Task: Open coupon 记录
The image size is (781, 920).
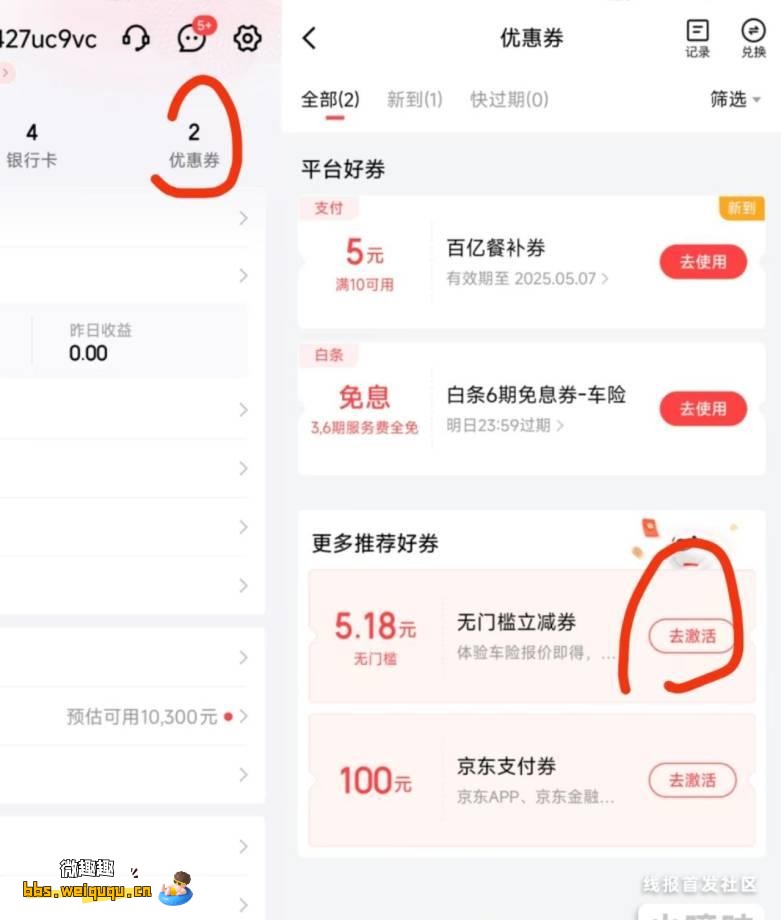Action: [698, 39]
